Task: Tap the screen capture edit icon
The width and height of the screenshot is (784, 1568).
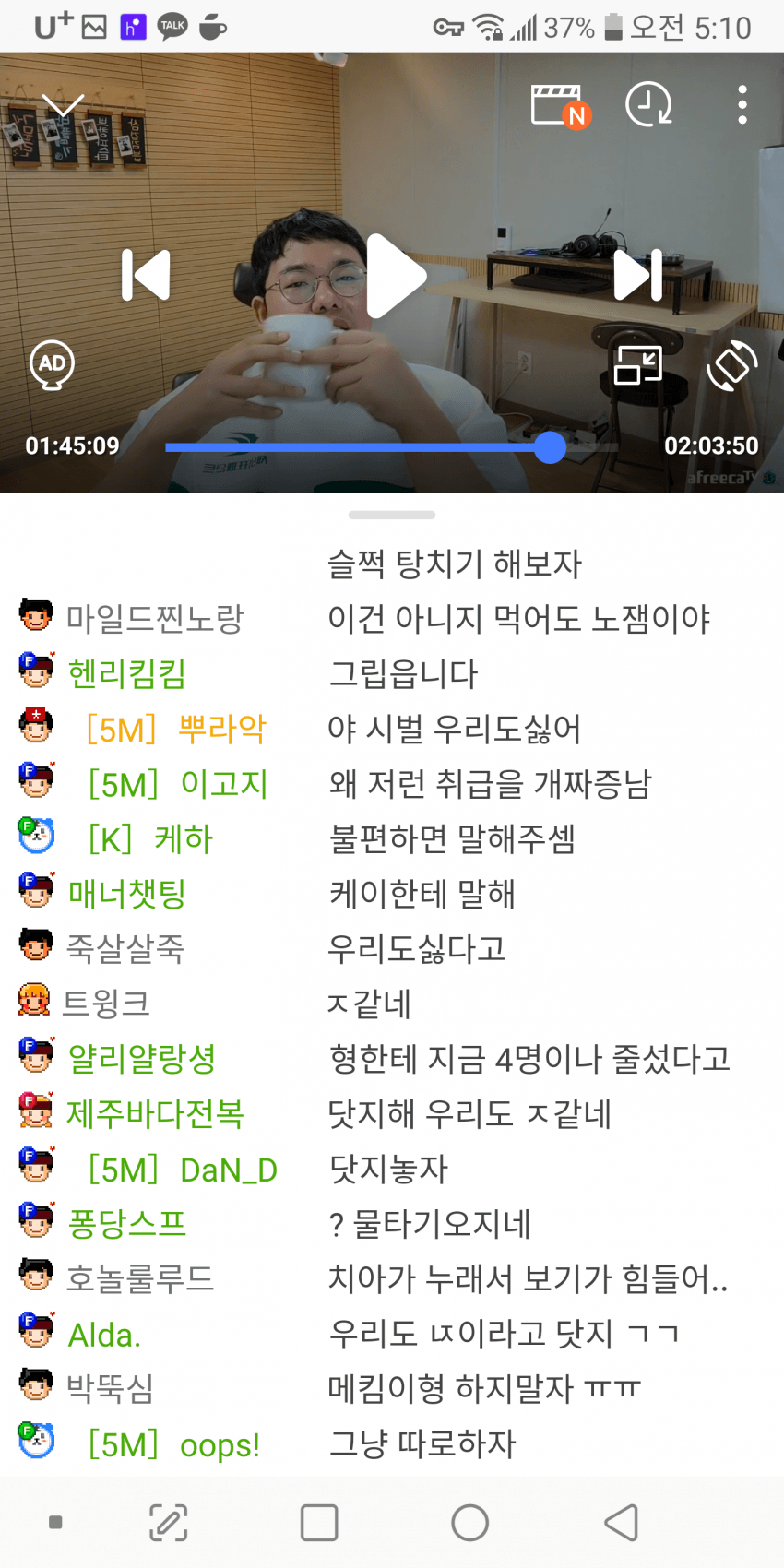Action: 169,1523
